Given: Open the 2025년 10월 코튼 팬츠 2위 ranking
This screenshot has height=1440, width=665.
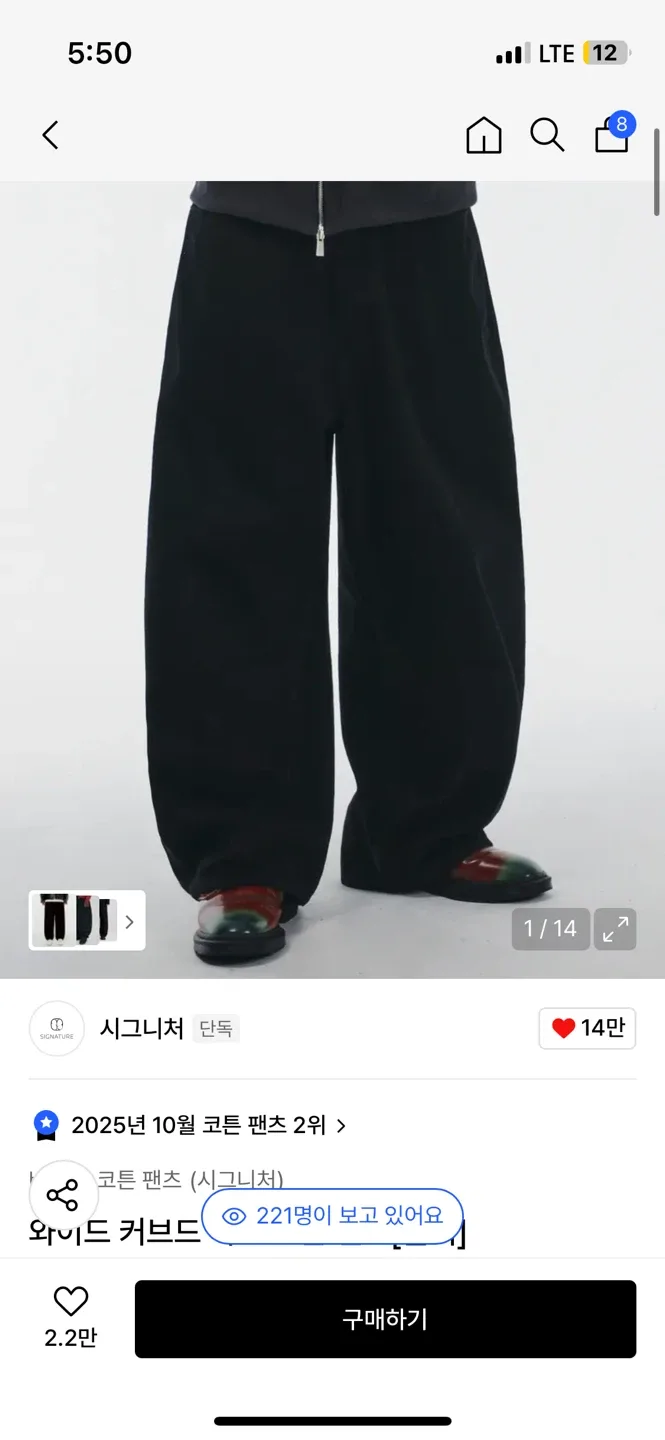Looking at the screenshot, I should pyautogui.click(x=199, y=1125).
